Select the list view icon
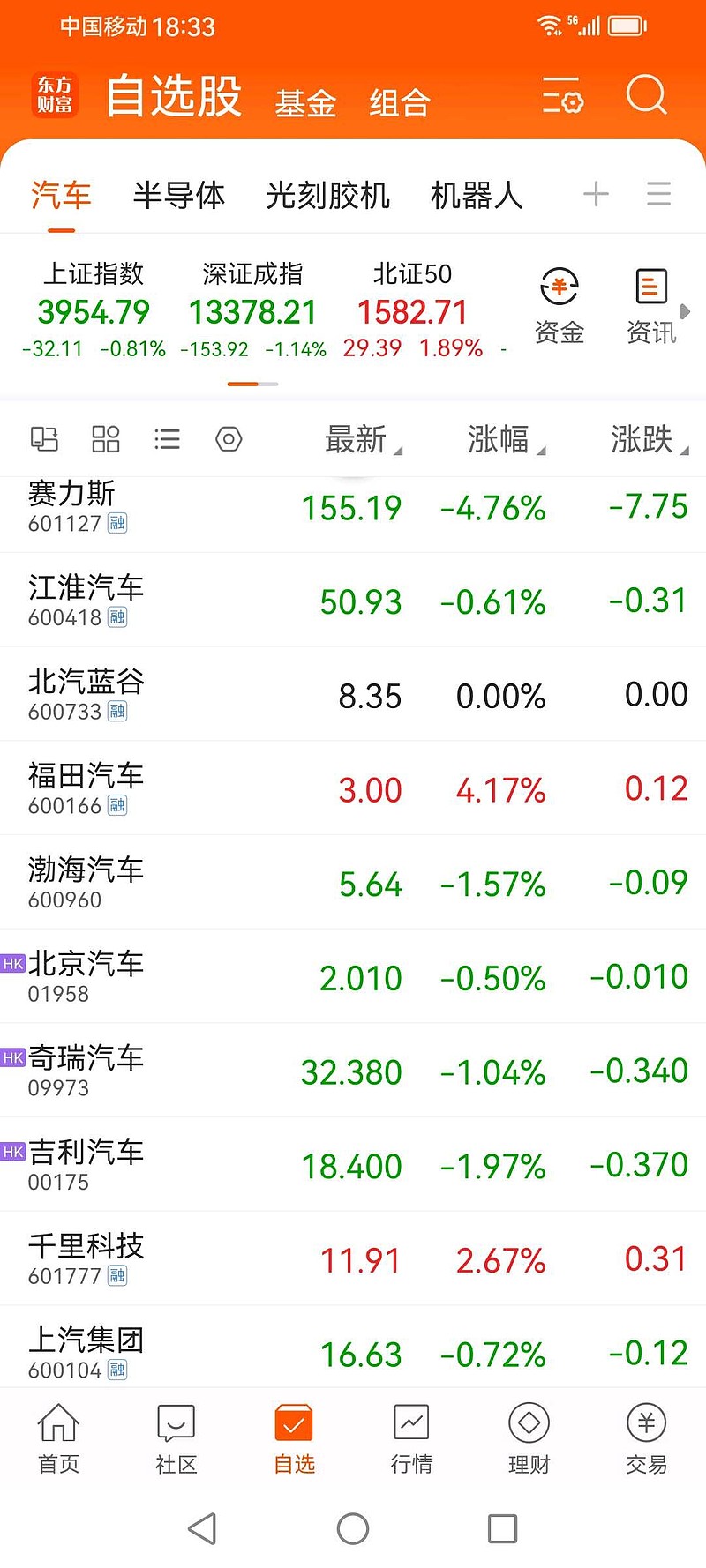Image resolution: width=706 pixels, height=1568 pixels. 168,438
